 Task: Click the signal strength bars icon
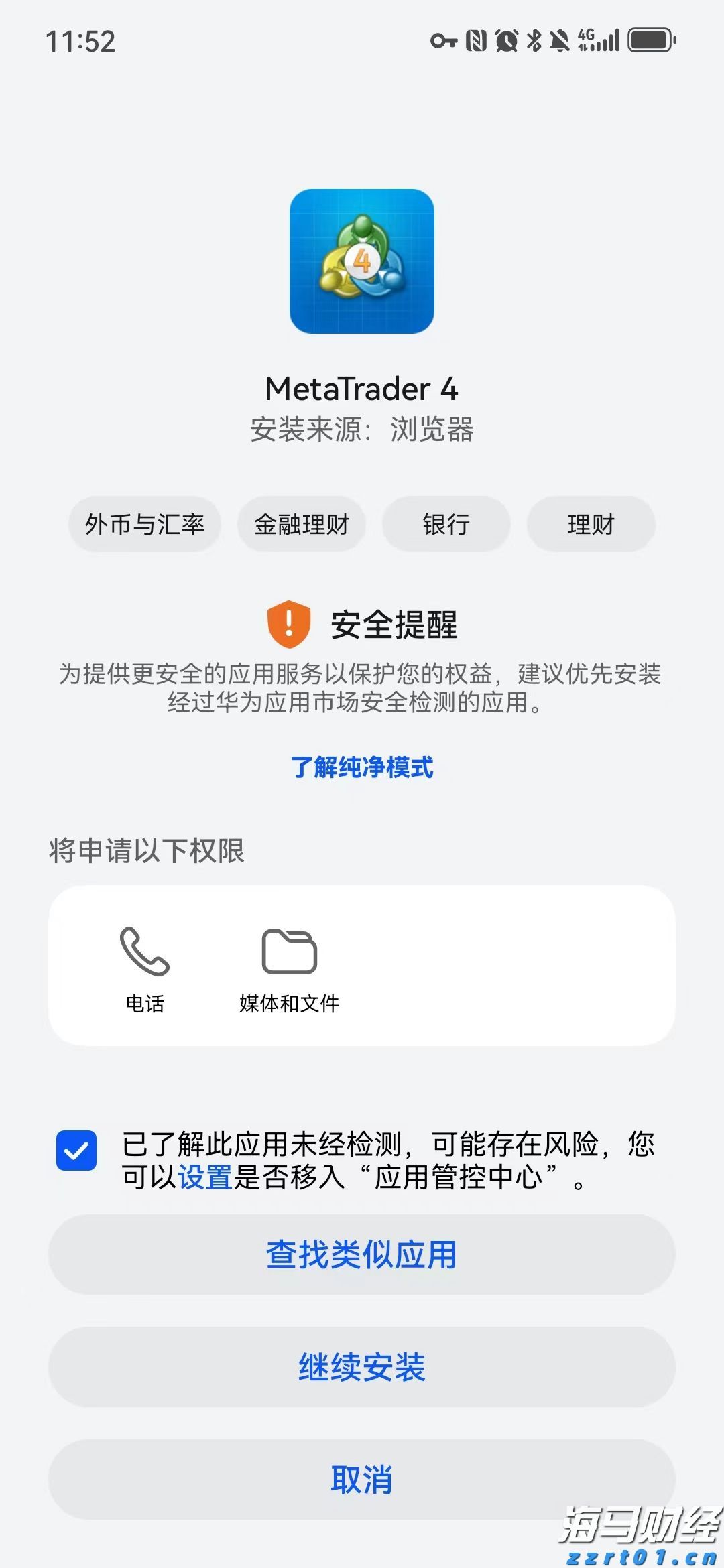pyautogui.click(x=607, y=40)
